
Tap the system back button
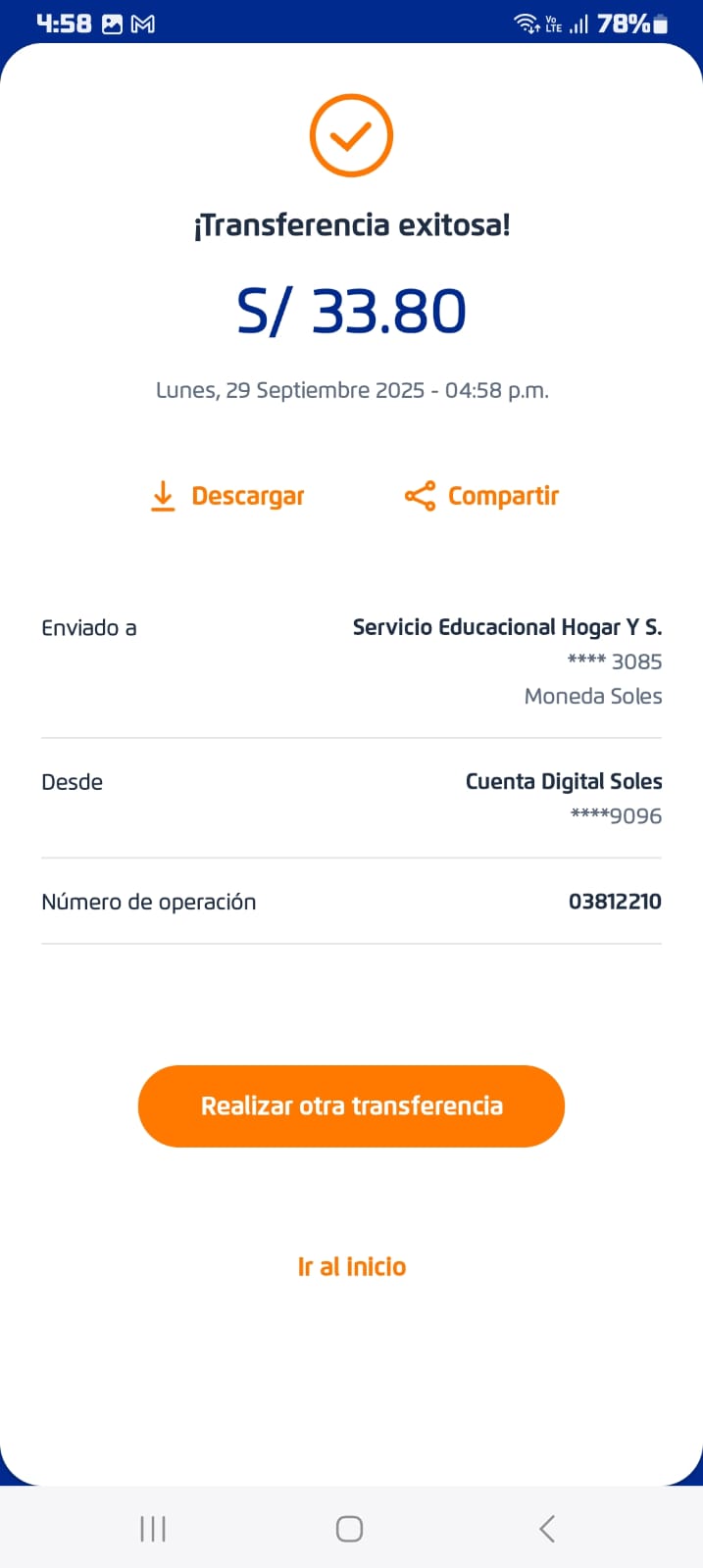(547, 1529)
